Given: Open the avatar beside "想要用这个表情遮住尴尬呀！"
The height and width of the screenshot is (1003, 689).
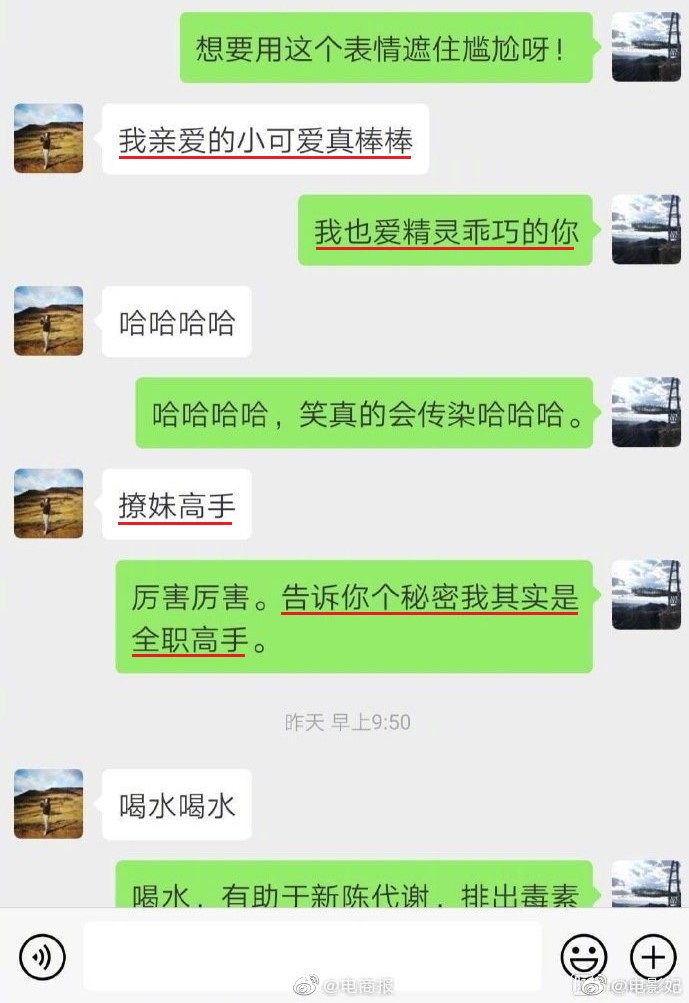Looking at the screenshot, I should tap(646, 47).
